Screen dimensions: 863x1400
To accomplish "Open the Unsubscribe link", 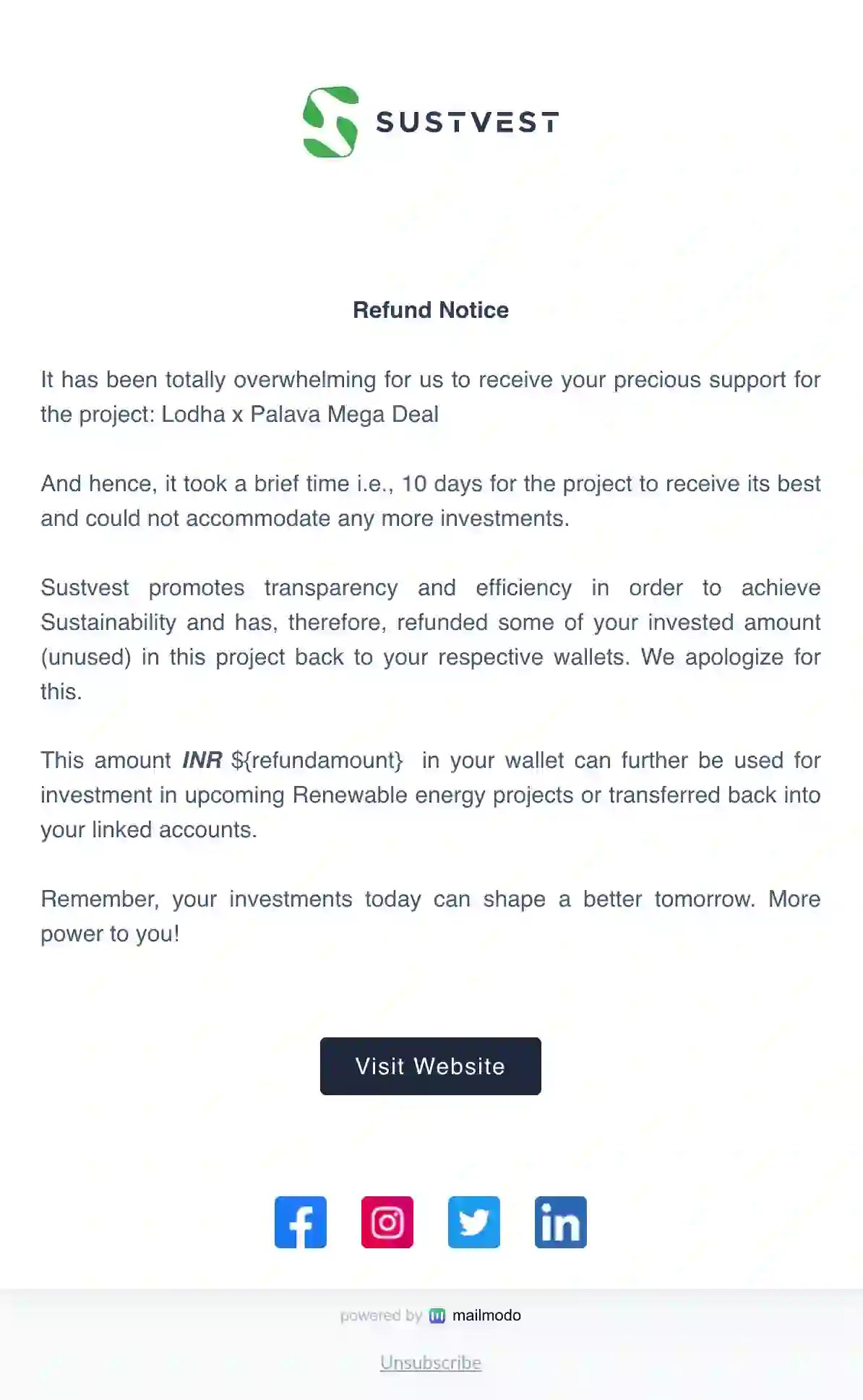I will pos(430,1362).
